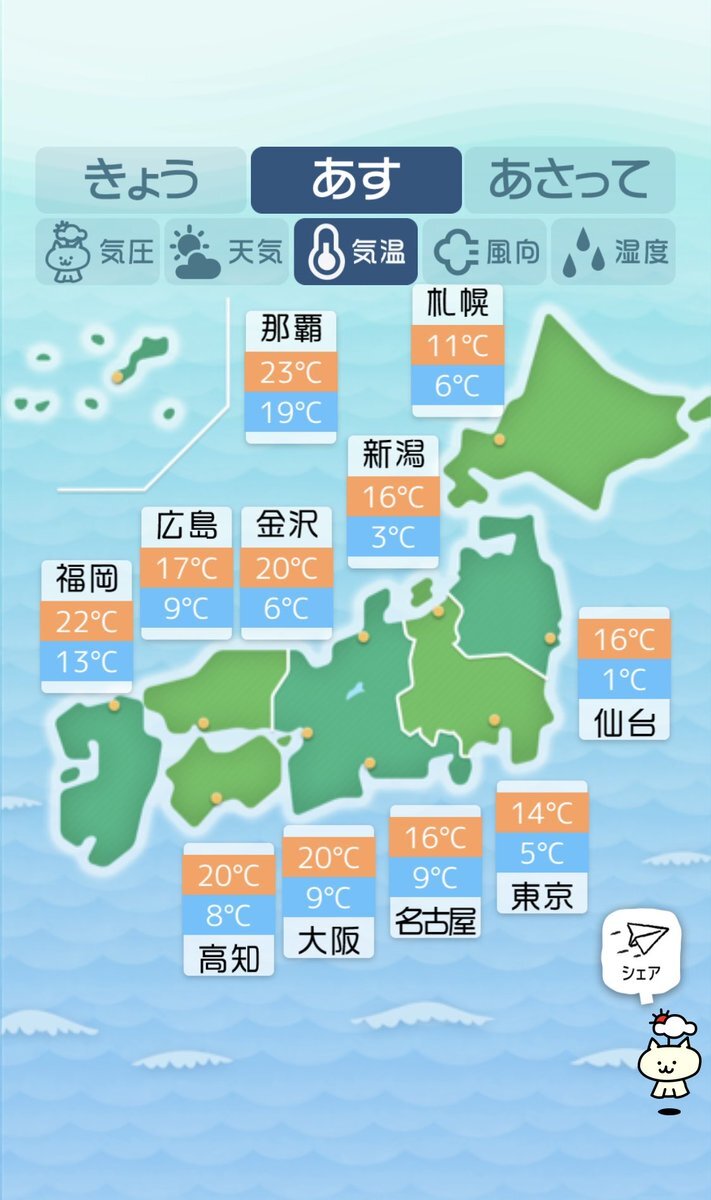This screenshot has width=711, height=1200.
Task: Open the 東京 temperature card
Action: click(541, 847)
